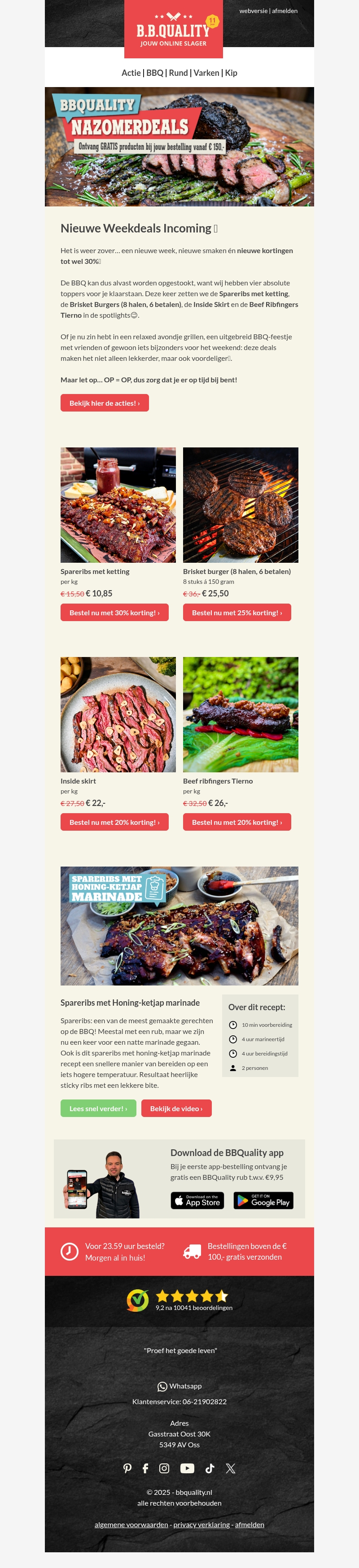Screen dimensions: 359x1568
Task: Tap 'Bekijk hier de acties!' button
Action: coord(105,403)
